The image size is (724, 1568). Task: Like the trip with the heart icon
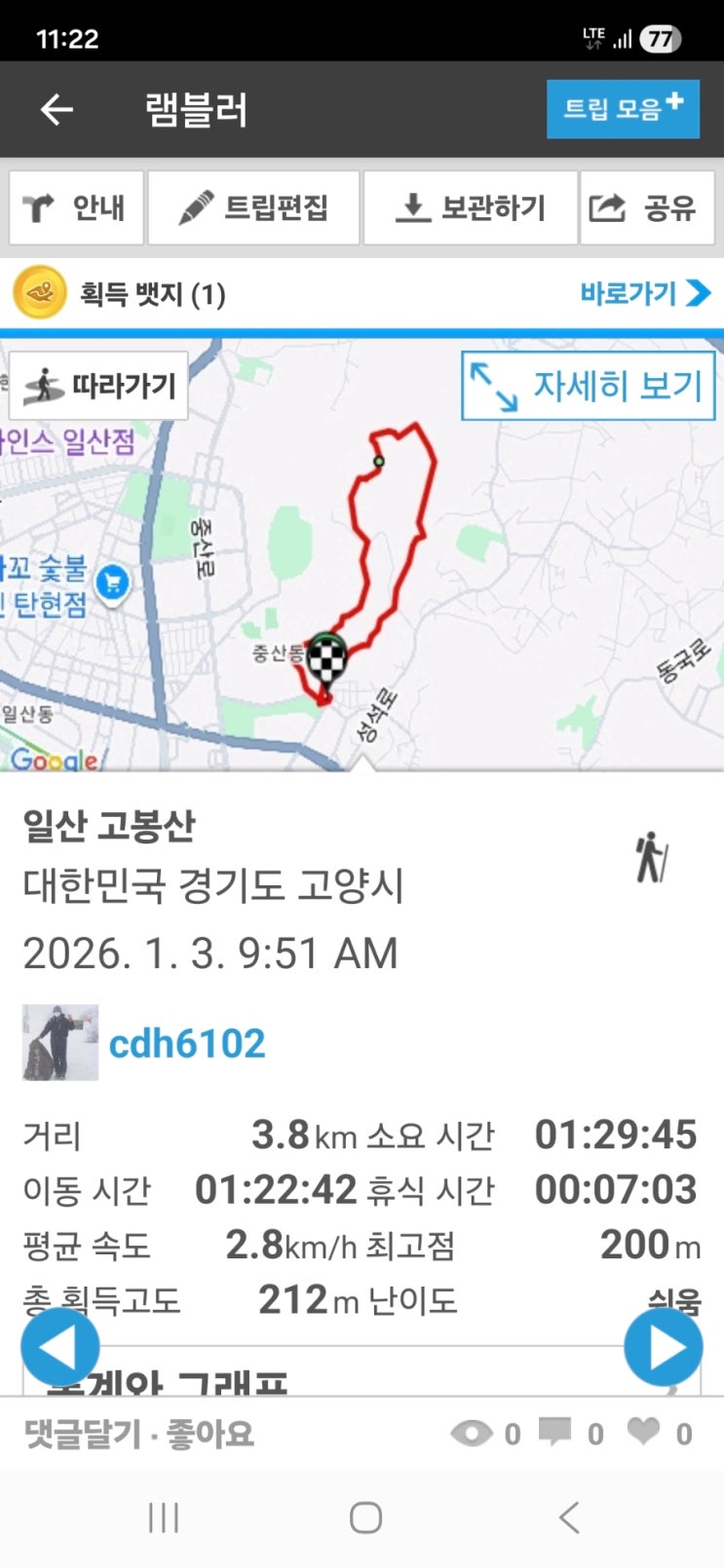click(642, 1432)
